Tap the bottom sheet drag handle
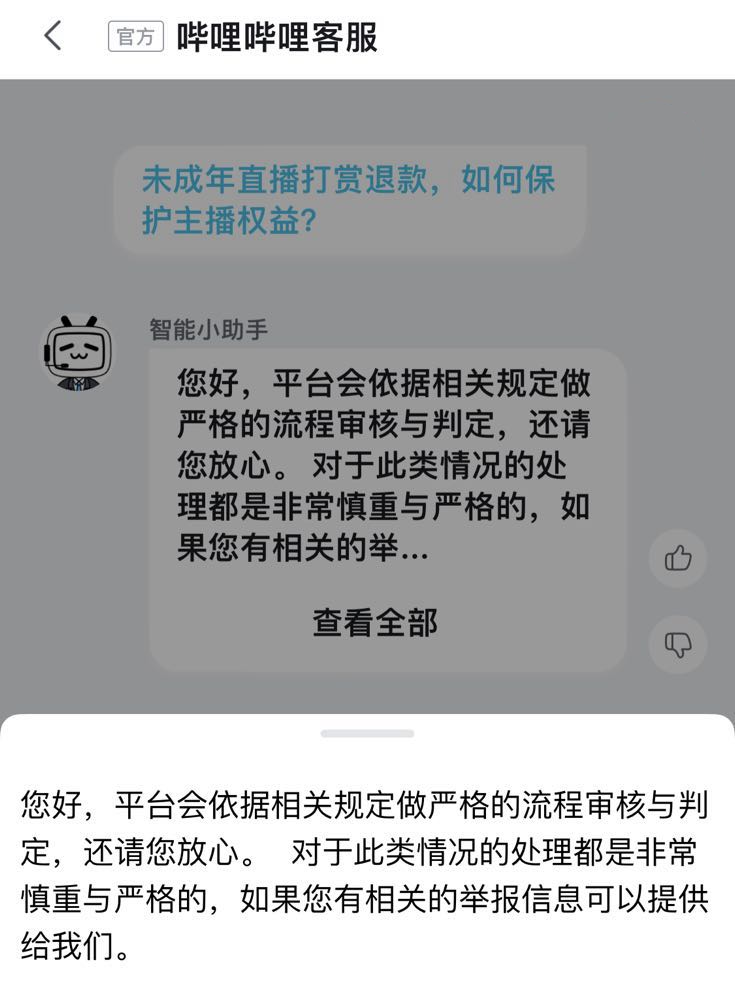 (x=367, y=733)
